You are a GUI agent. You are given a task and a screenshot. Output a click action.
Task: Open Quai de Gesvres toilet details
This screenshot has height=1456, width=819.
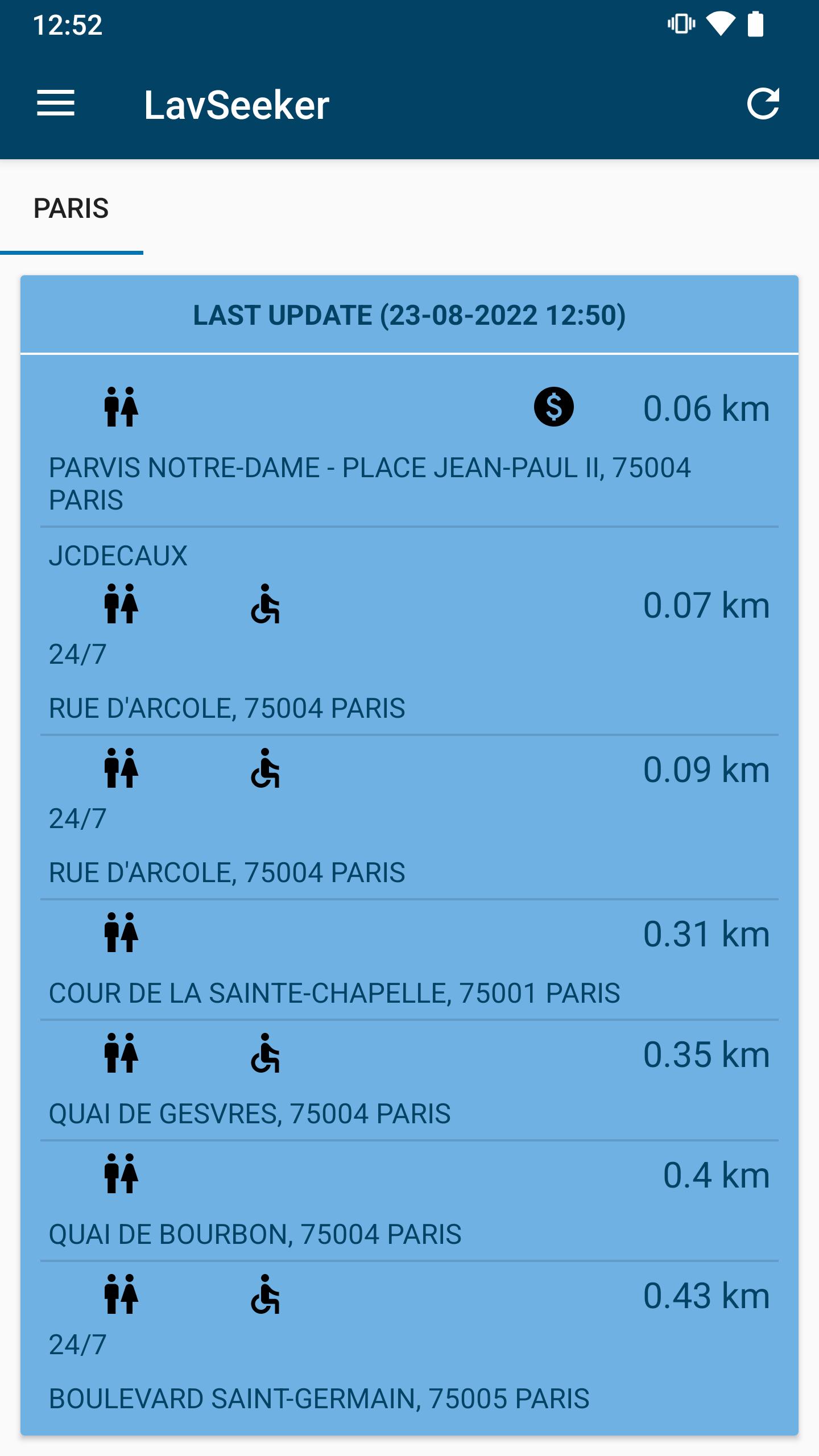(x=409, y=1080)
